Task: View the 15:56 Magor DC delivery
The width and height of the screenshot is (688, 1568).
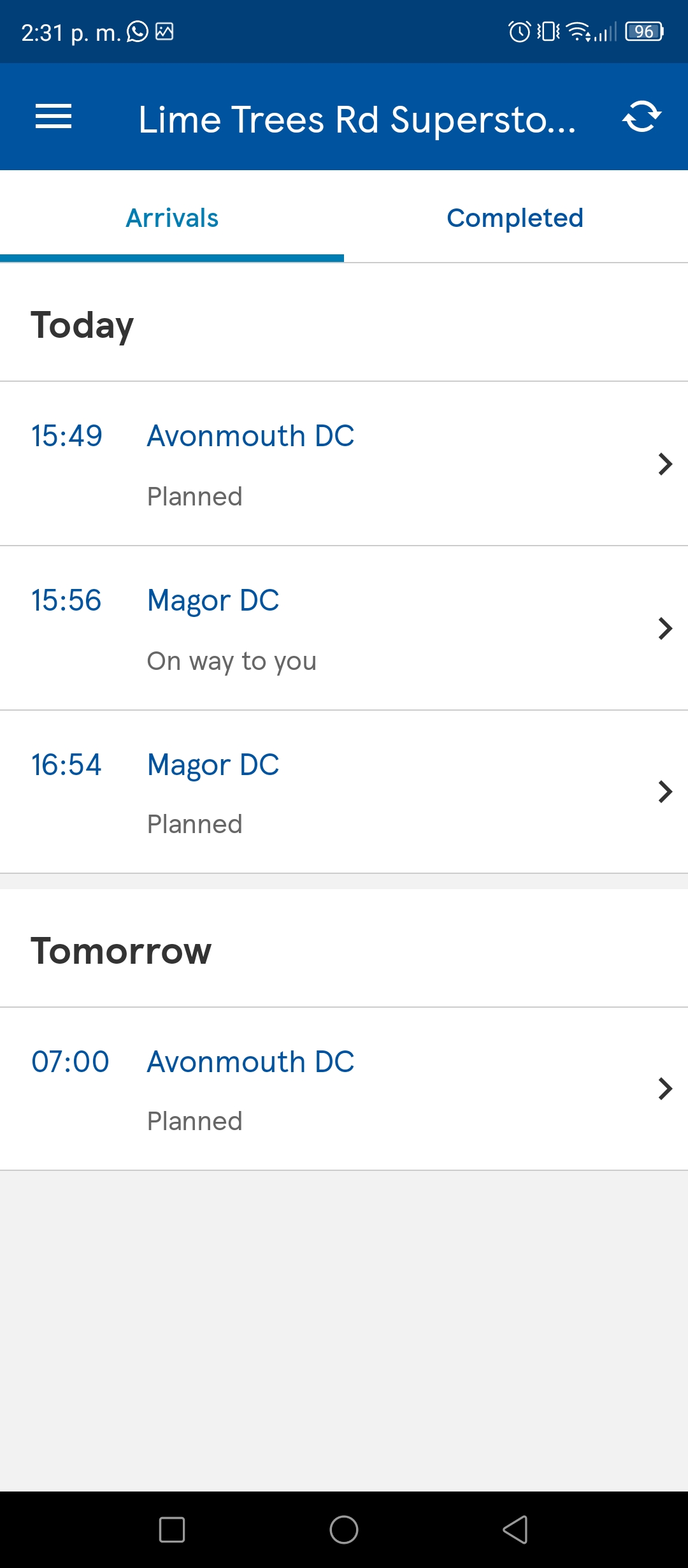Action: (344, 628)
